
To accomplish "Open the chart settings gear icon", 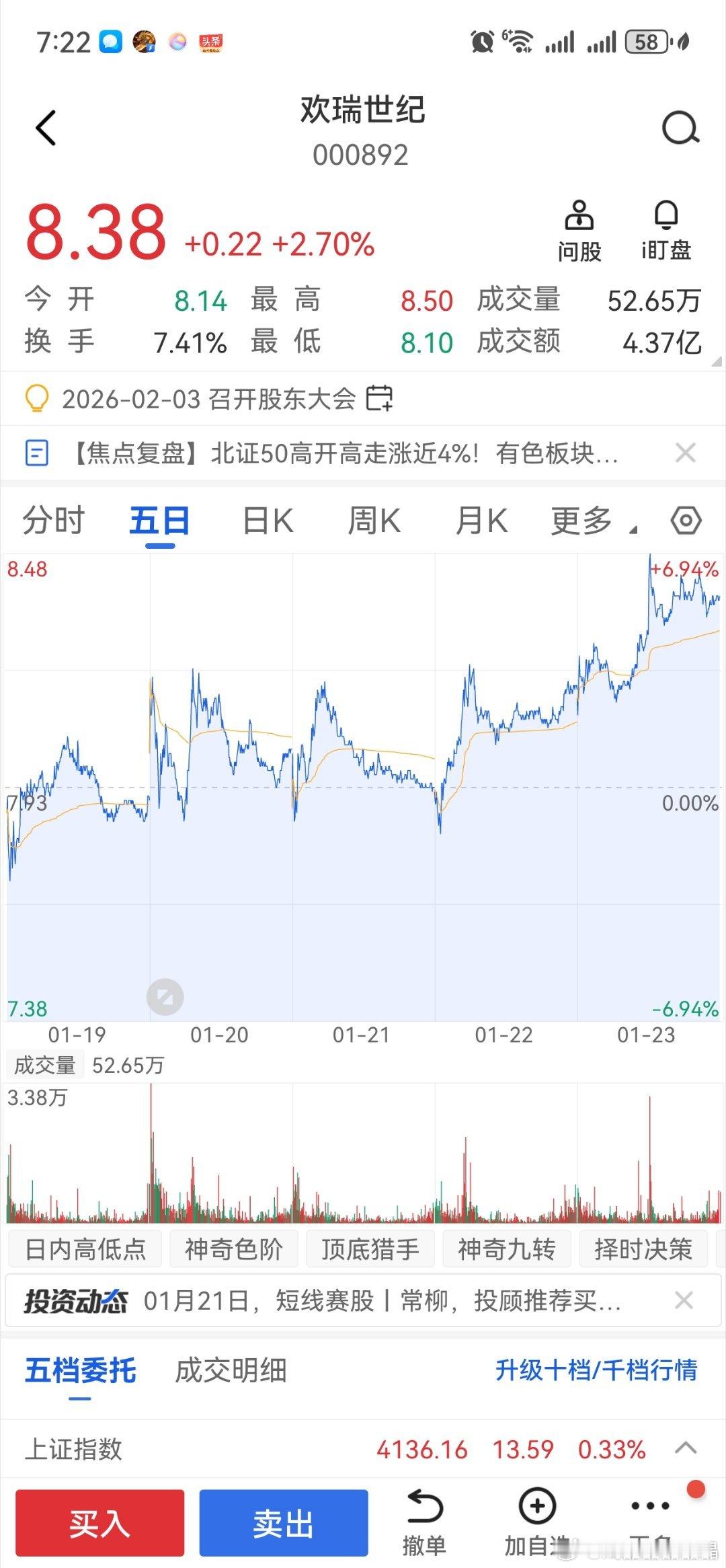I will (686, 520).
